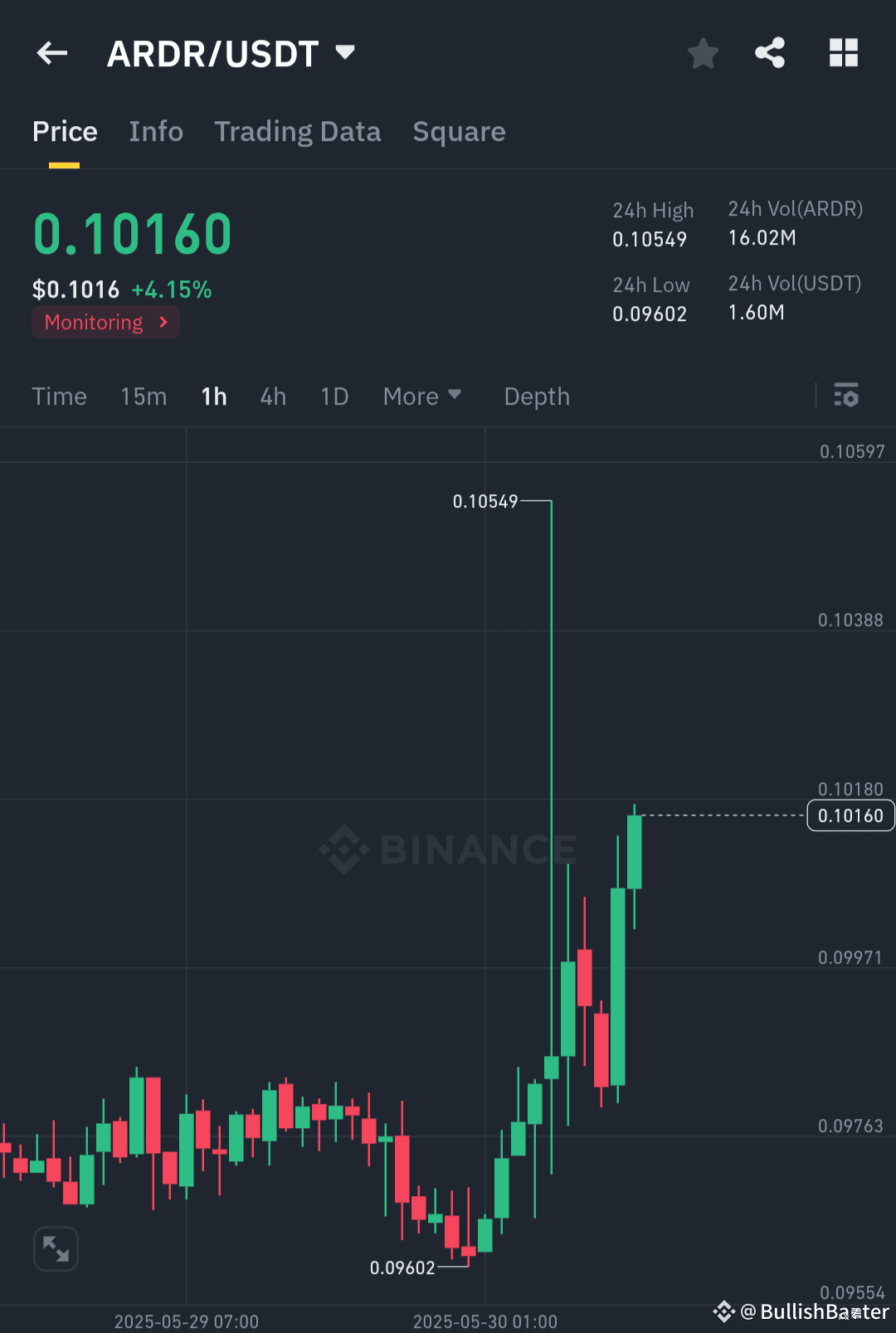Select the Square tab

(x=459, y=131)
